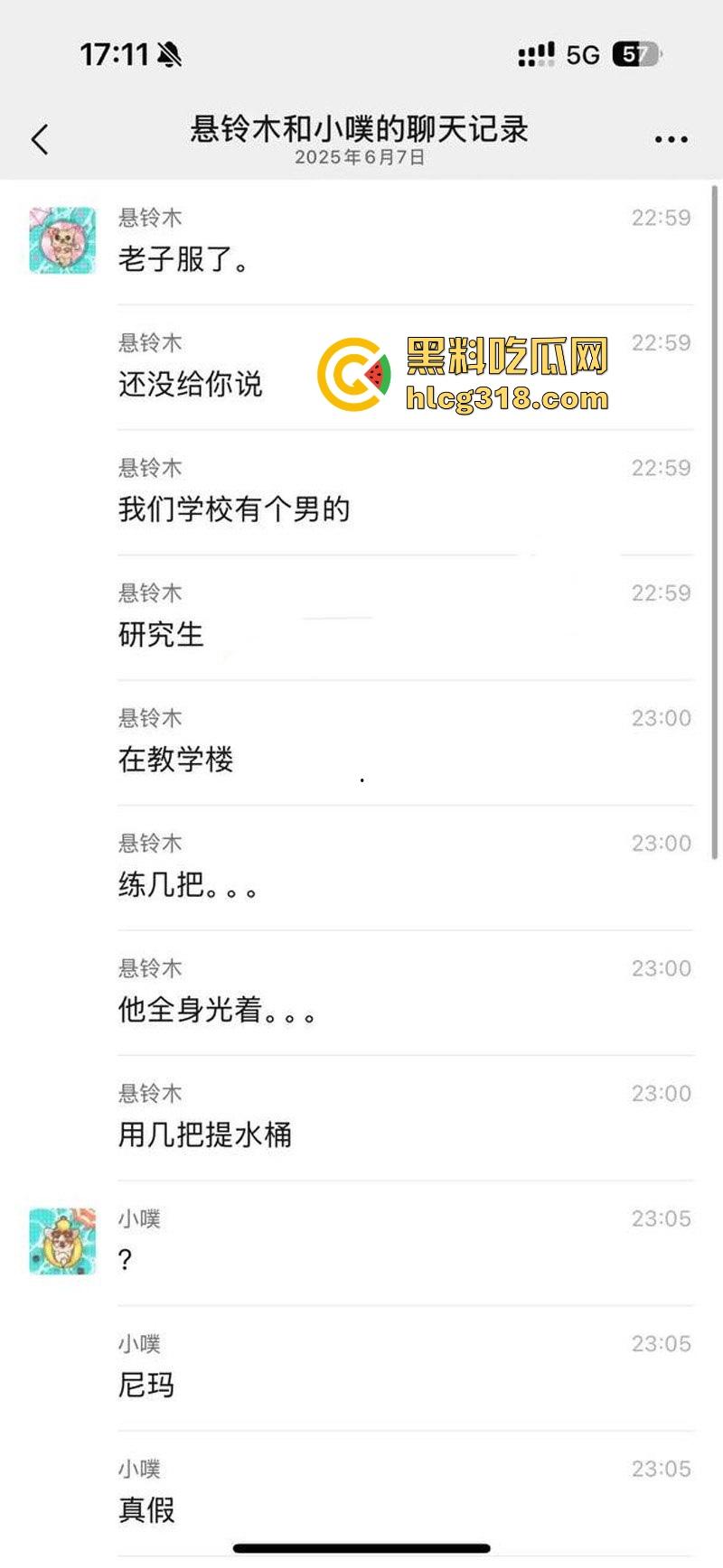This screenshot has height=1568, width=723.
Task: Tap the clock showing 17:11
Action: [117, 54]
